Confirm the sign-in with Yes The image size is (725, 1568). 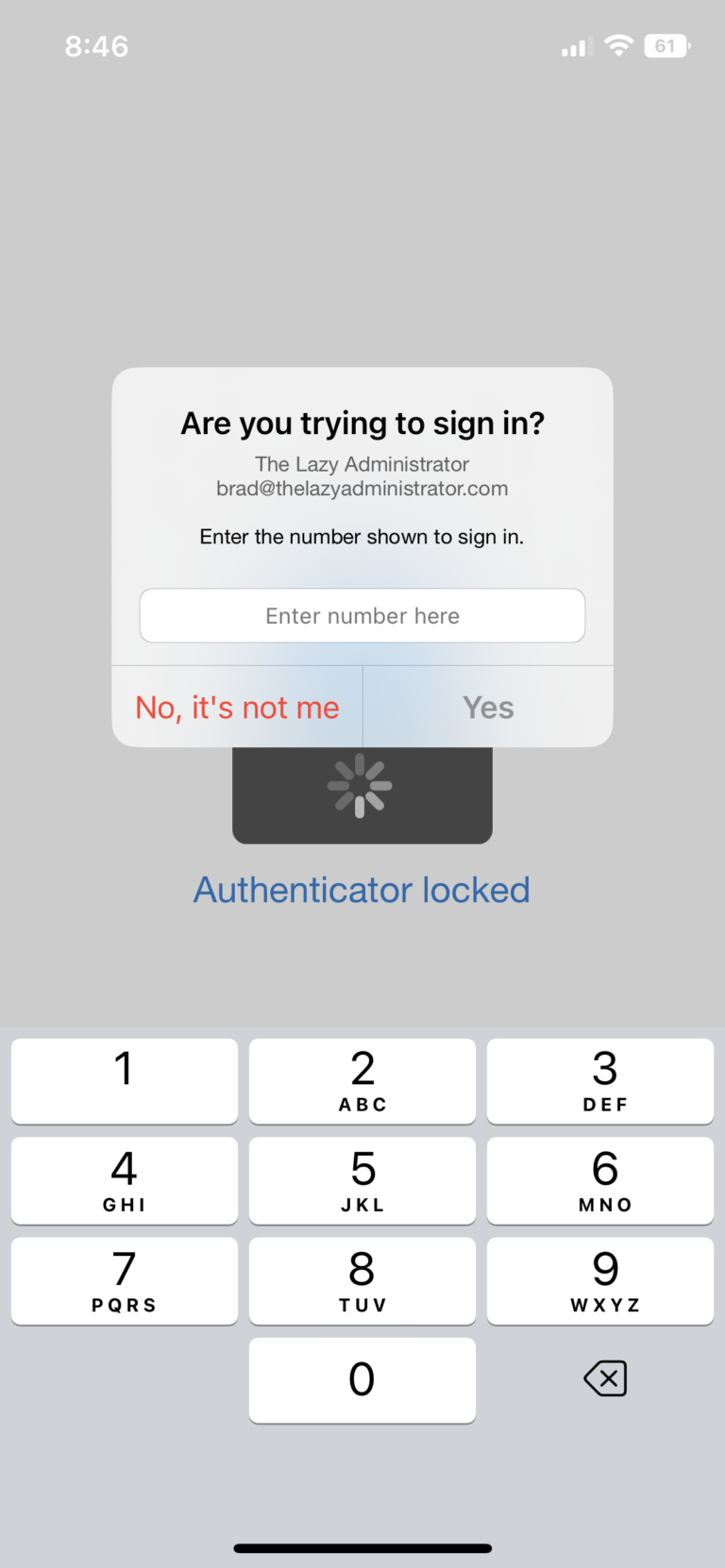click(488, 707)
